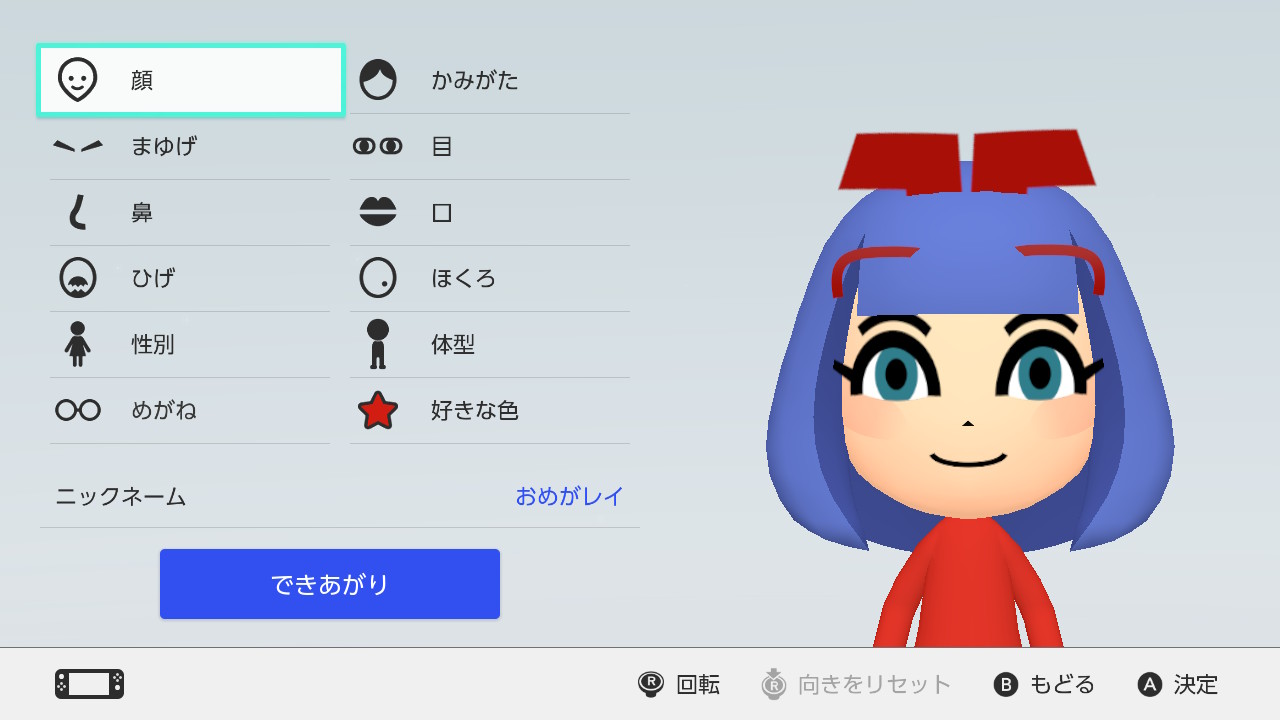1280x720 pixels.
Task: Open the めがね (glasses) option
Action: click(190, 410)
